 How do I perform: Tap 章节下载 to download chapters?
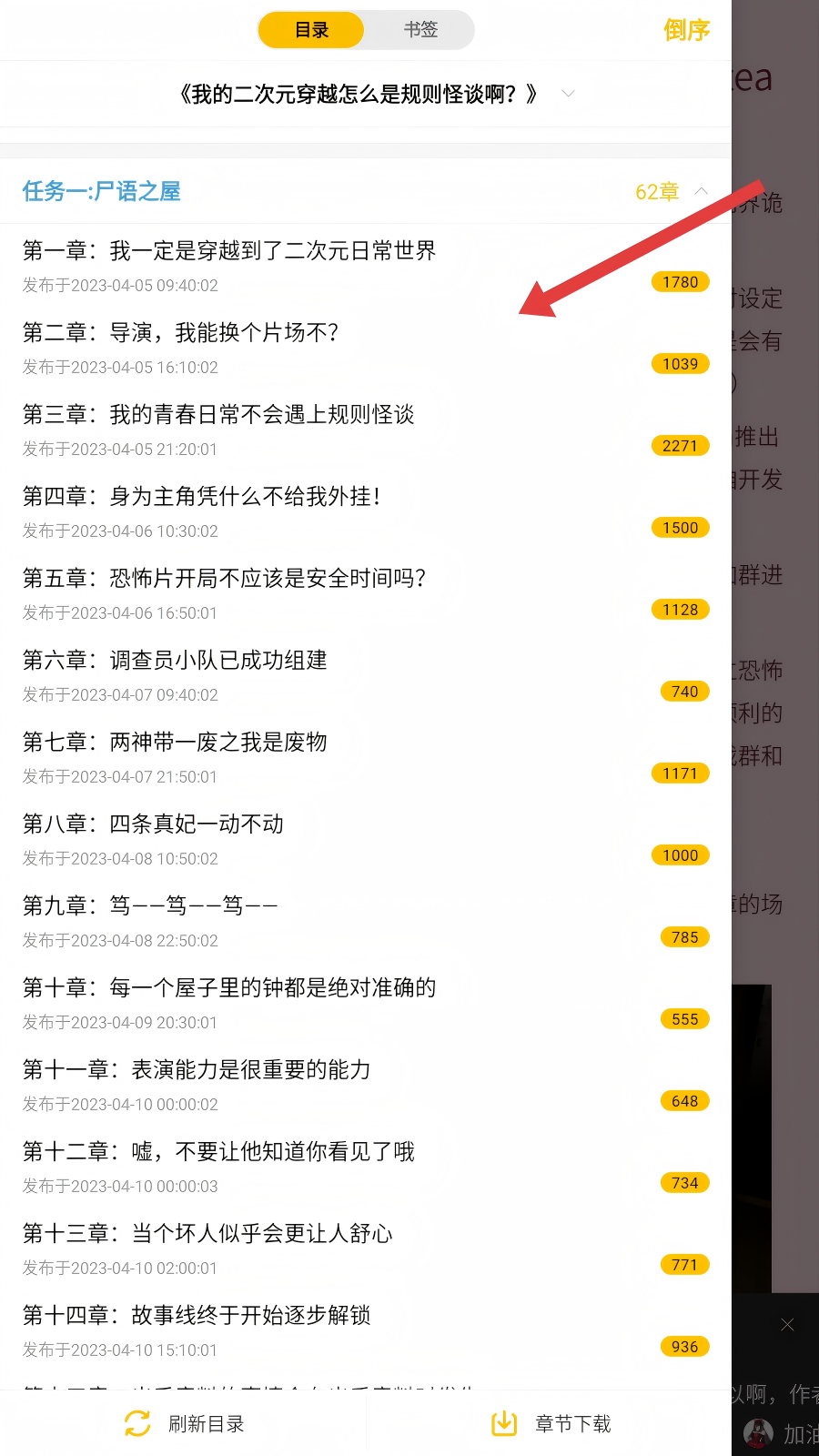pos(551,1423)
